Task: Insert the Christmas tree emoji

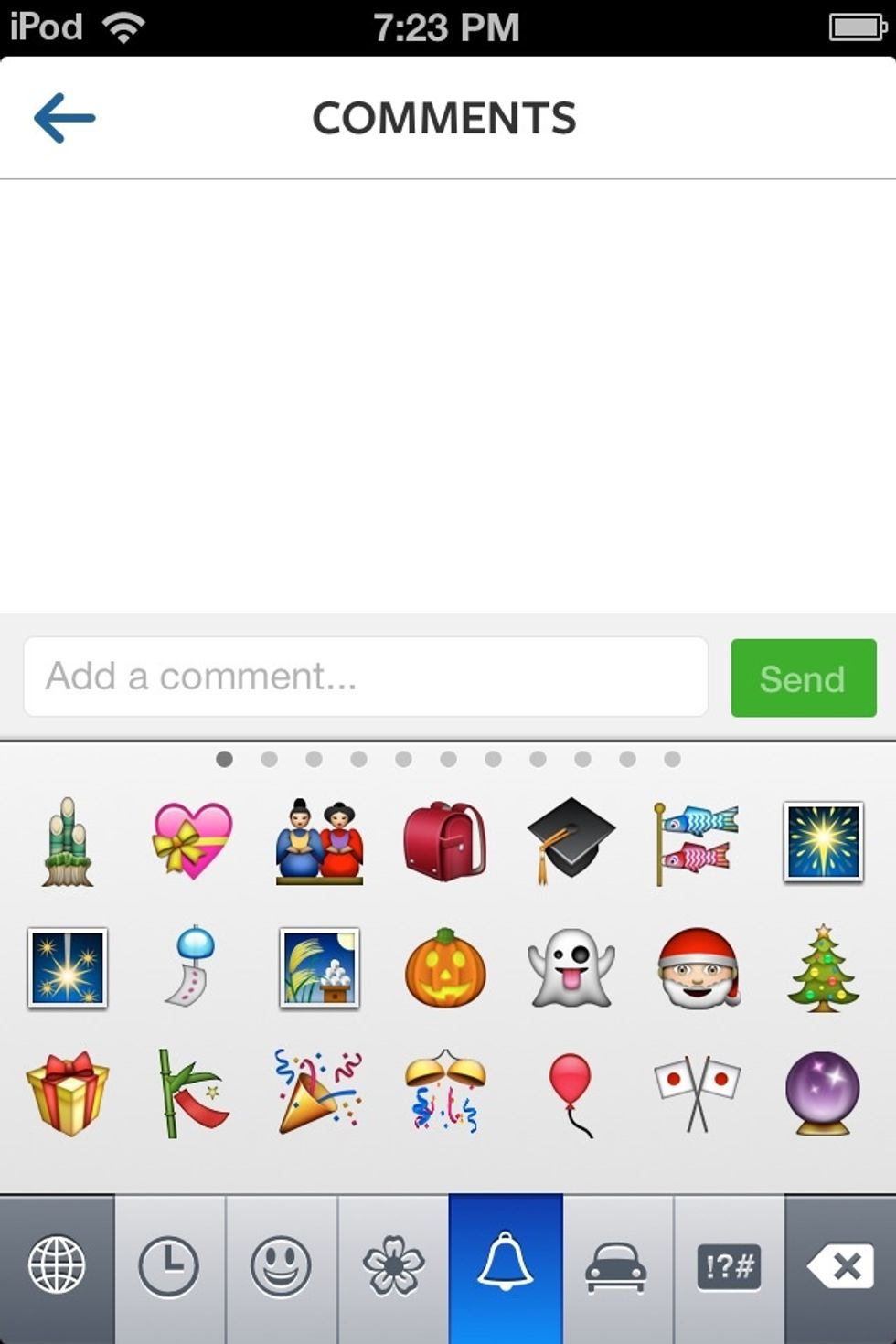Action: pyautogui.click(x=823, y=968)
